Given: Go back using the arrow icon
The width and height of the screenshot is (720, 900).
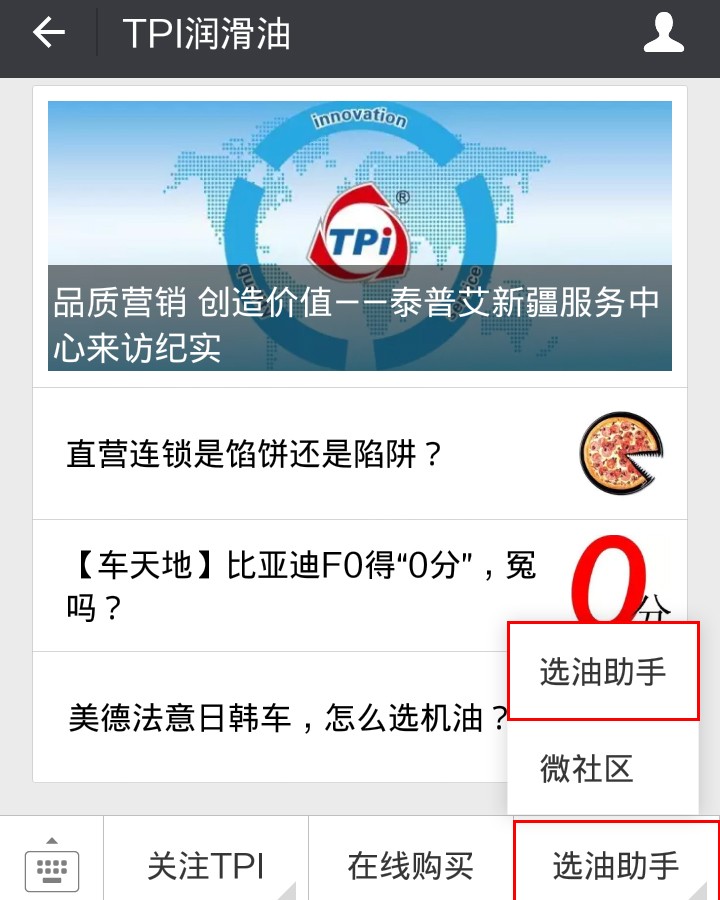Looking at the screenshot, I should (48, 34).
